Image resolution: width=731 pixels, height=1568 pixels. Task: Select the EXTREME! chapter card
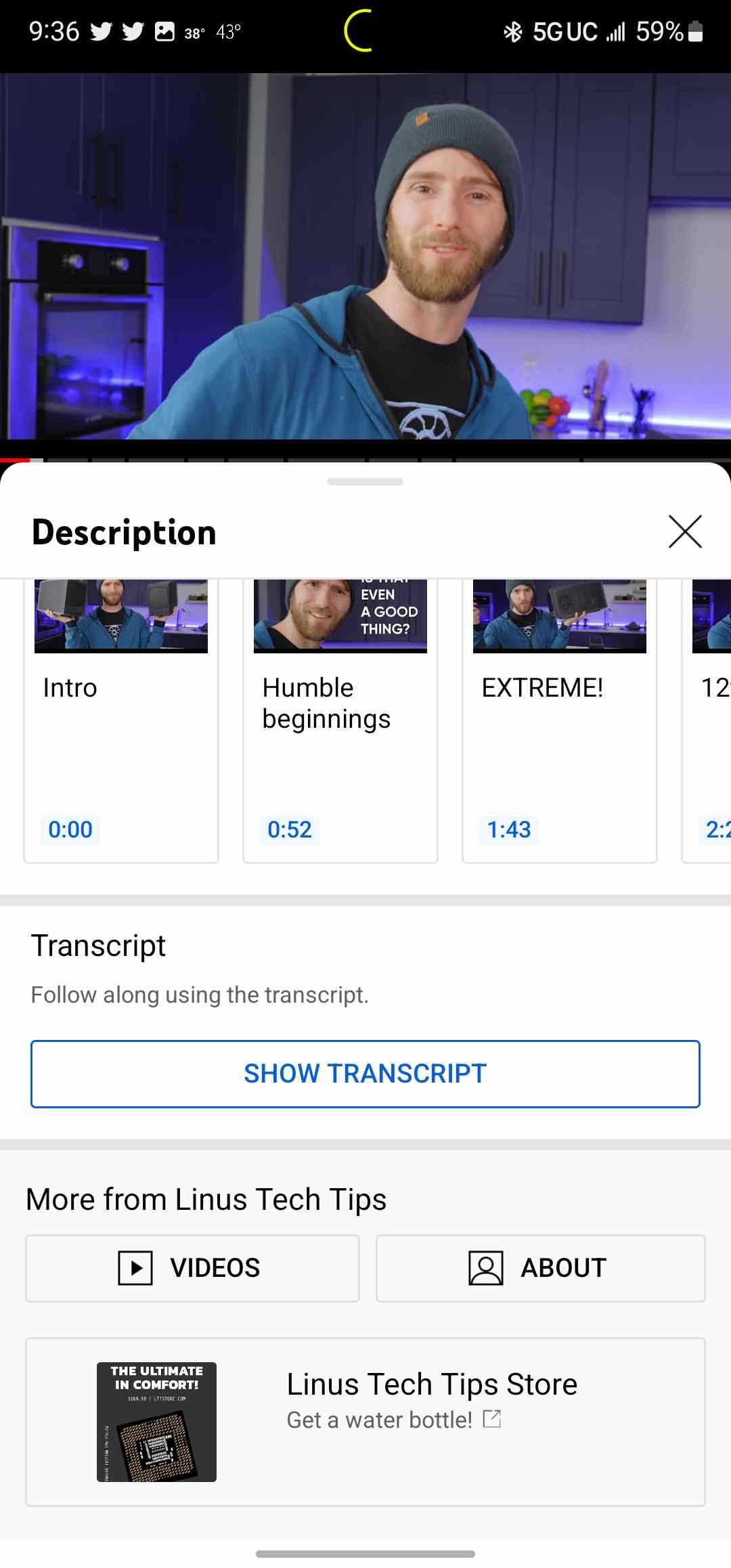click(x=560, y=721)
